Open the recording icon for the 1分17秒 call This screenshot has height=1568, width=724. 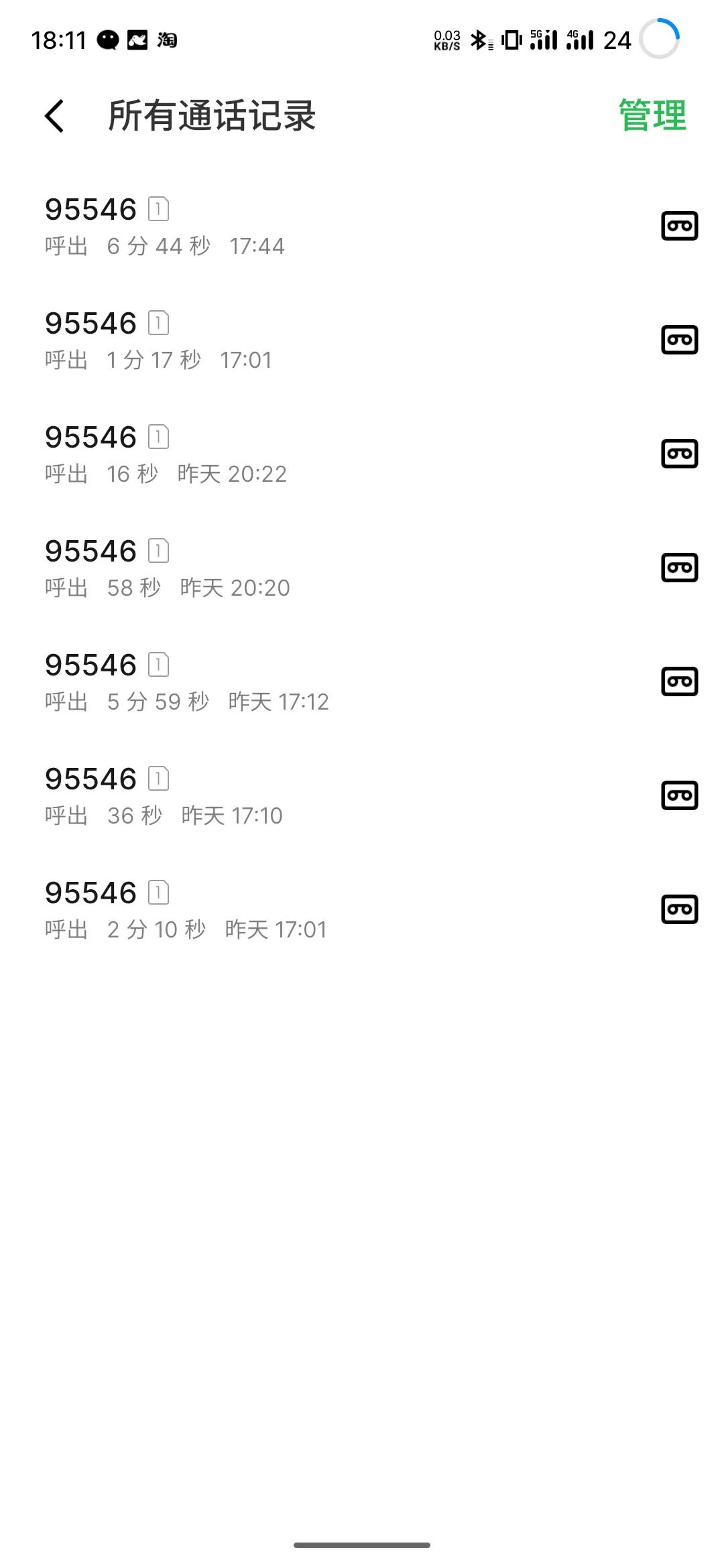coord(678,339)
